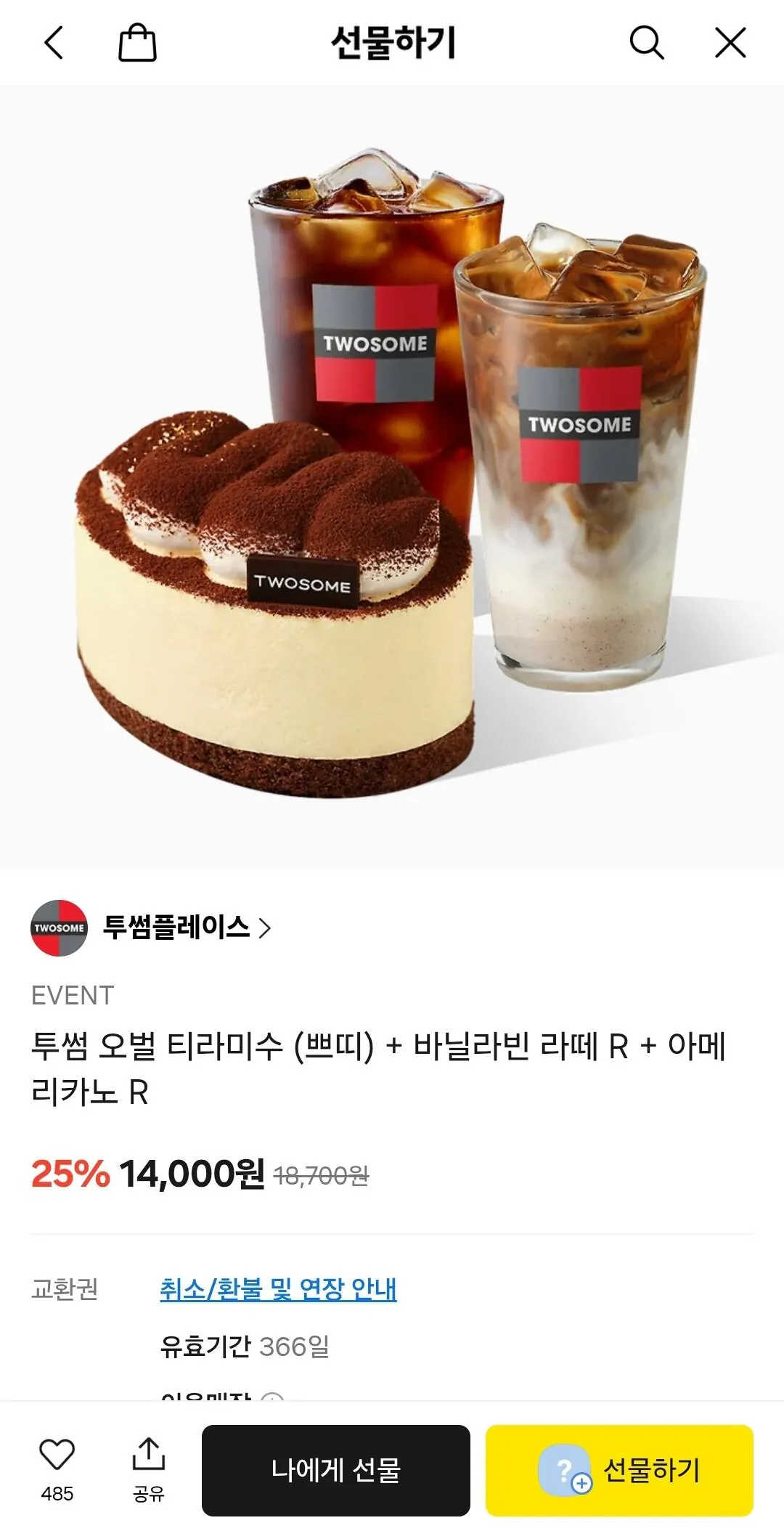Image resolution: width=784 pixels, height=1539 pixels.
Task: Go back using the top-left arrow
Action: [54, 42]
